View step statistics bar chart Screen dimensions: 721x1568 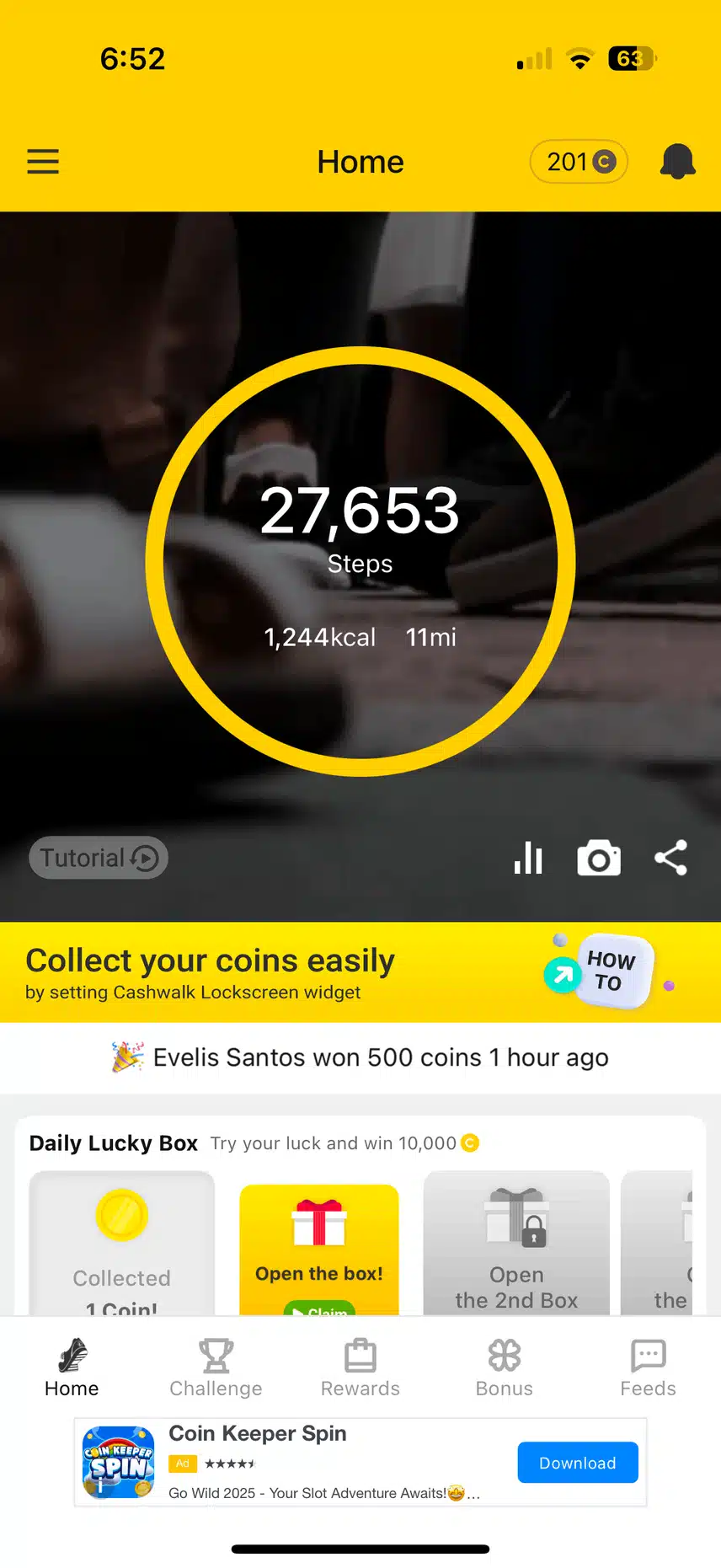[x=528, y=859]
